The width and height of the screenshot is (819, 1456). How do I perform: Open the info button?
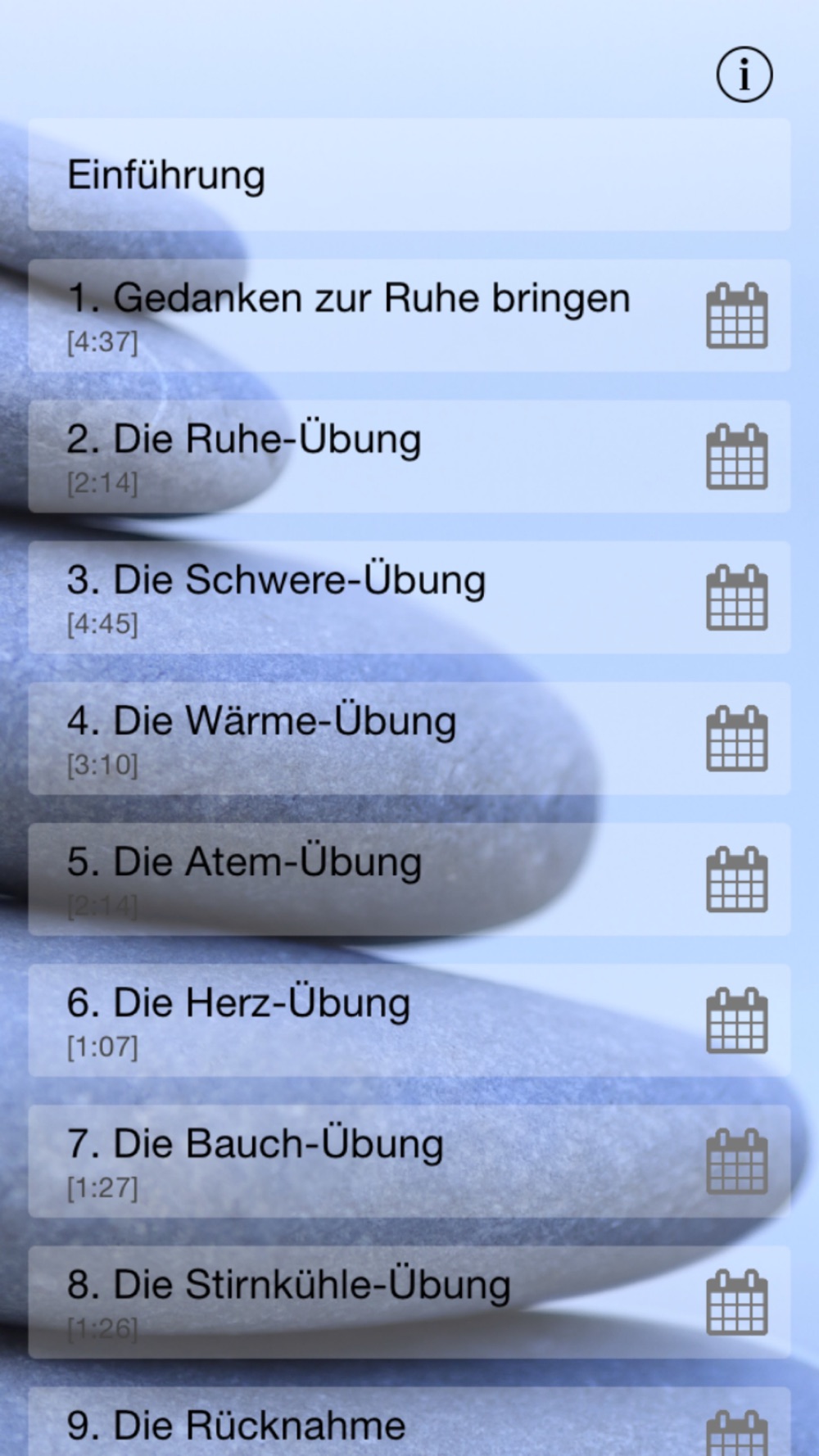(x=744, y=75)
